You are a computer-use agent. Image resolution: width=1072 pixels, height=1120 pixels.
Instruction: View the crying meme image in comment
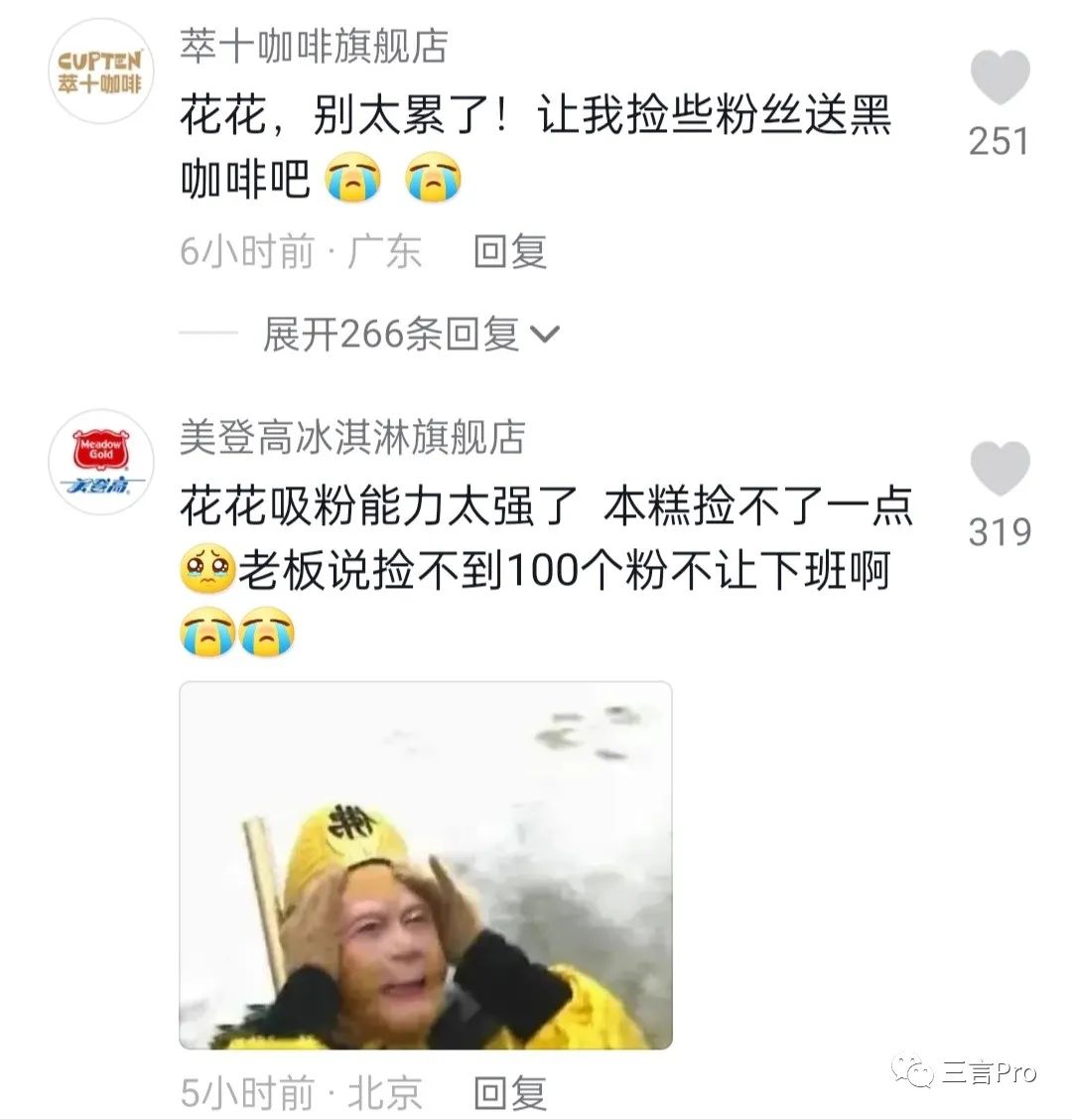click(425, 865)
